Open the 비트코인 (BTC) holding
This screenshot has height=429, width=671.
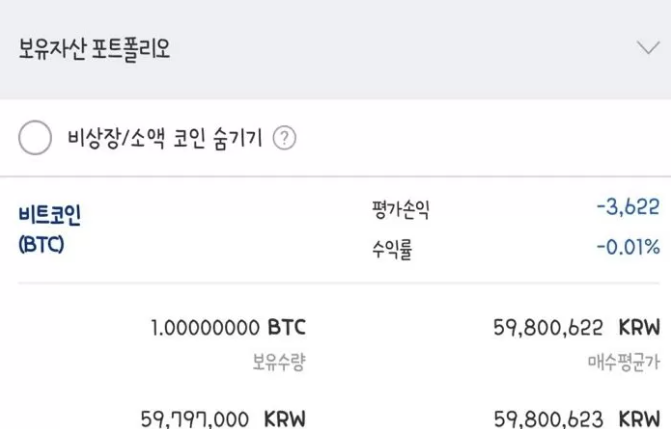coord(50,229)
